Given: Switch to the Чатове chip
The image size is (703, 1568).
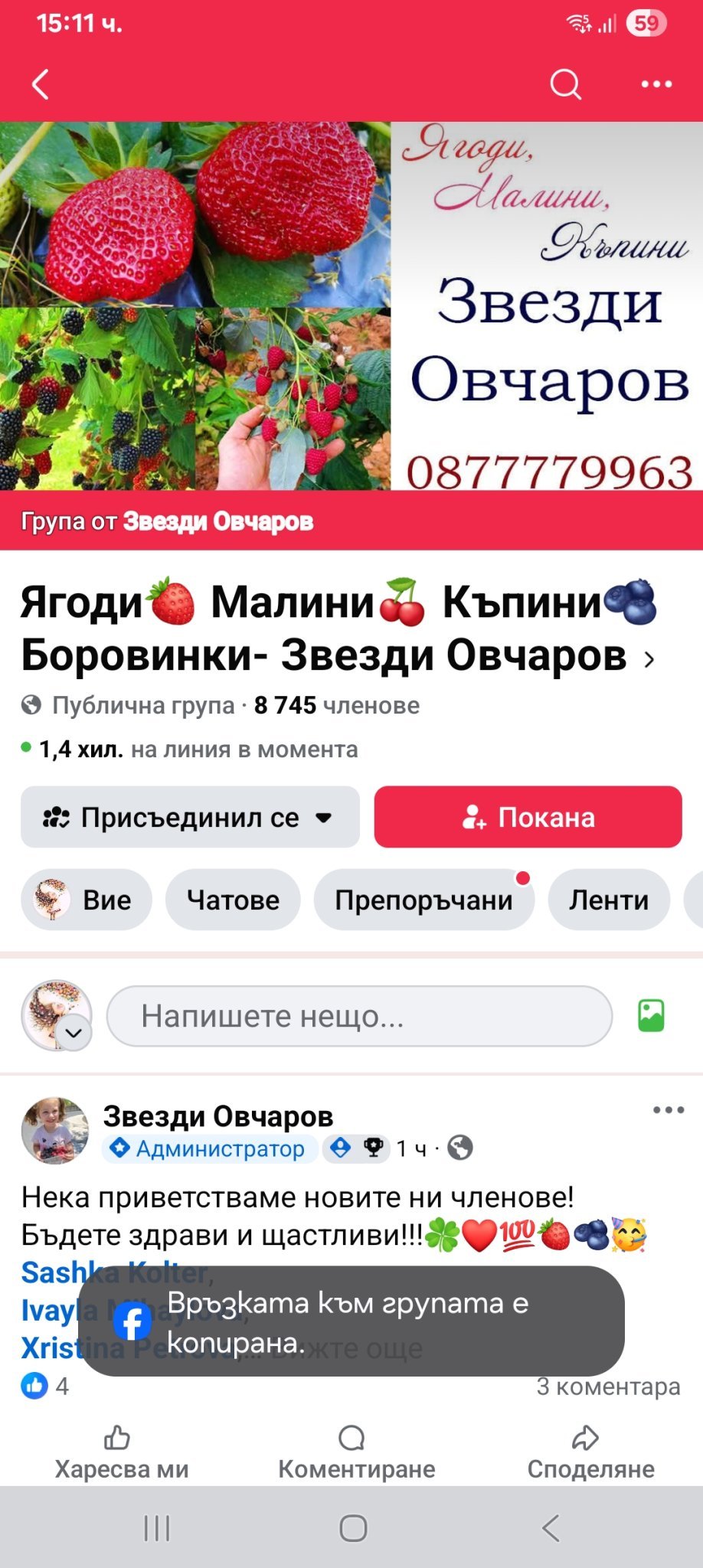Looking at the screenshot, I should pyautogui.click(x=233, y=900).
